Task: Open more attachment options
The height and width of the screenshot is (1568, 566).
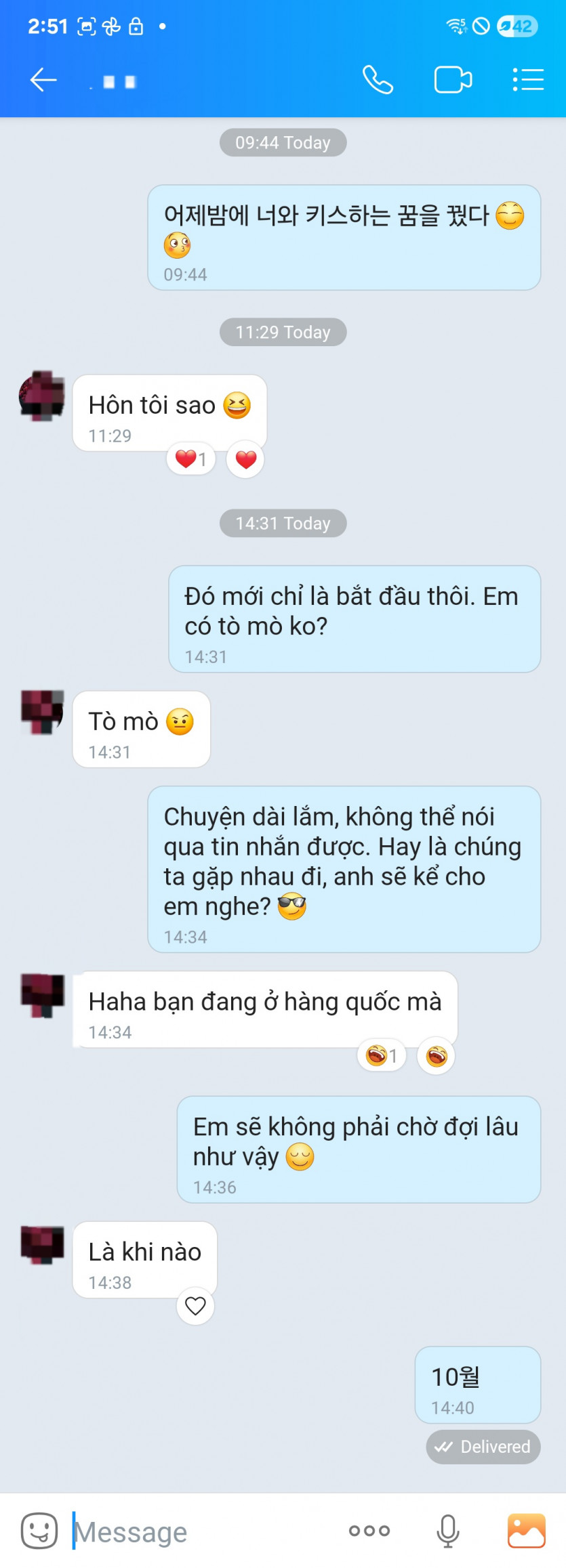Action: click(x=369, y=1531)
